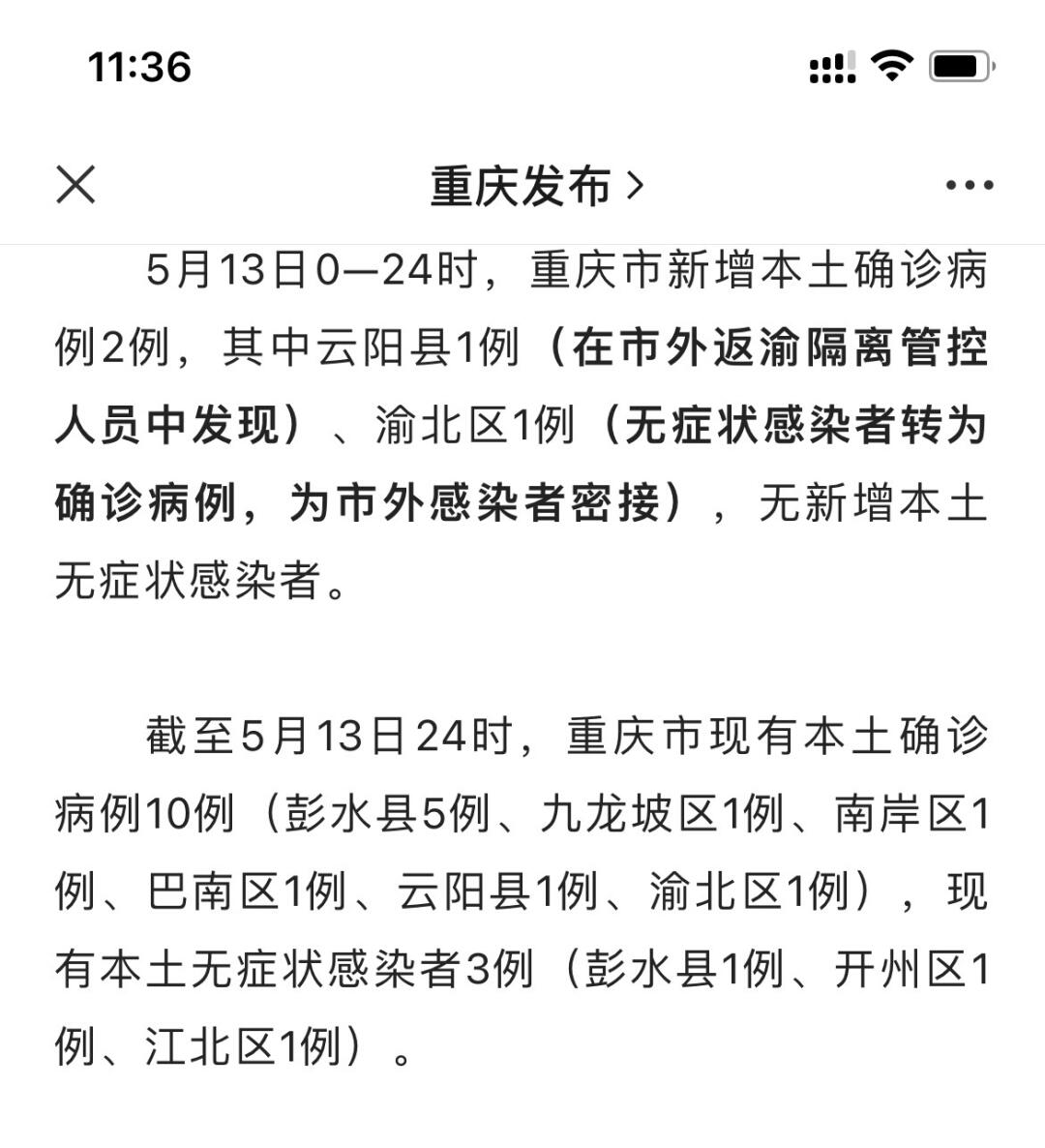The width and height of the screenshot is (1045, 1148).
Task: Open the 重庆发布 account page
Action: point(535,186)
